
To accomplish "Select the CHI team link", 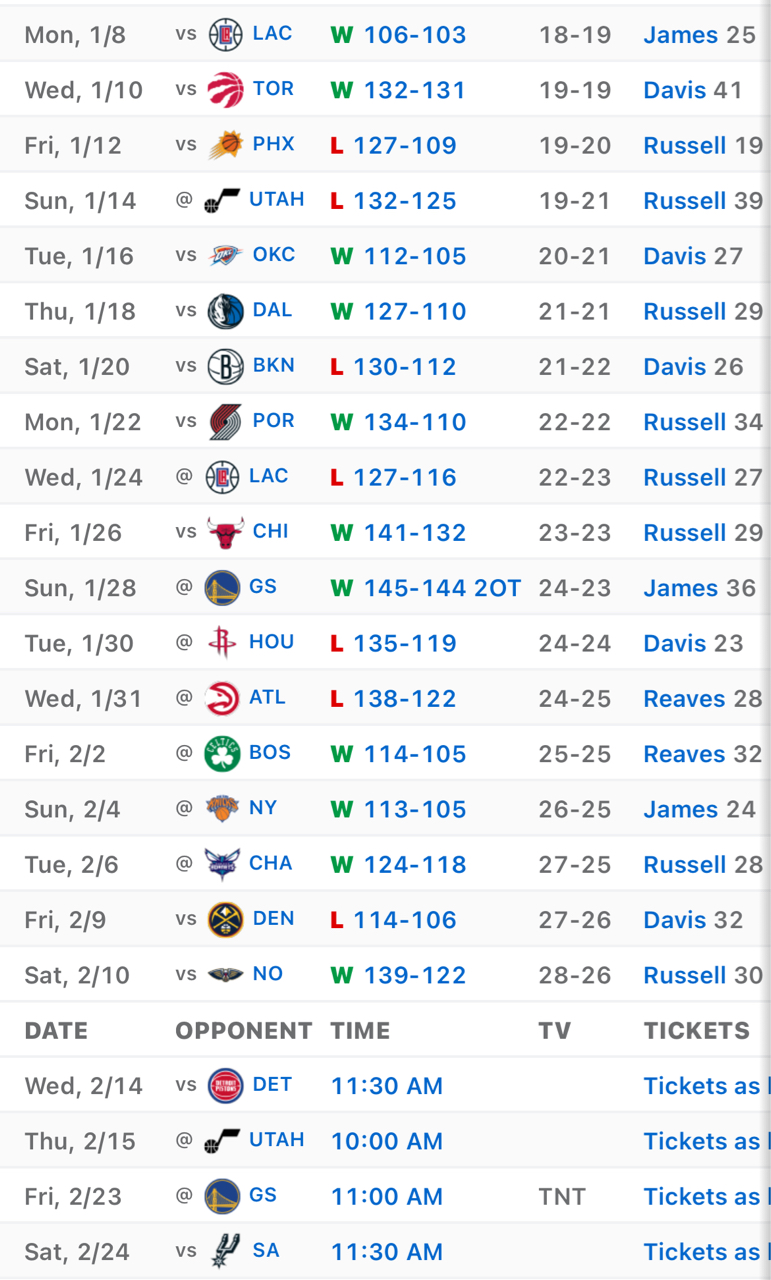I will [271, 531].
